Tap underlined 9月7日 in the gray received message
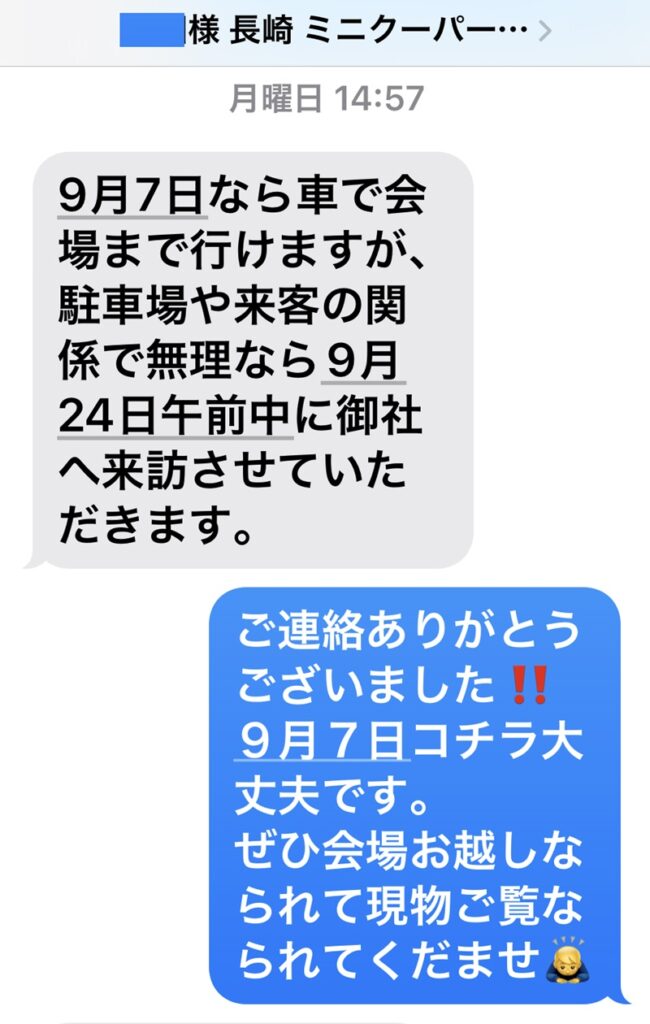The height and width of the screenshot is (1024, 650). (x=131, y=194)
